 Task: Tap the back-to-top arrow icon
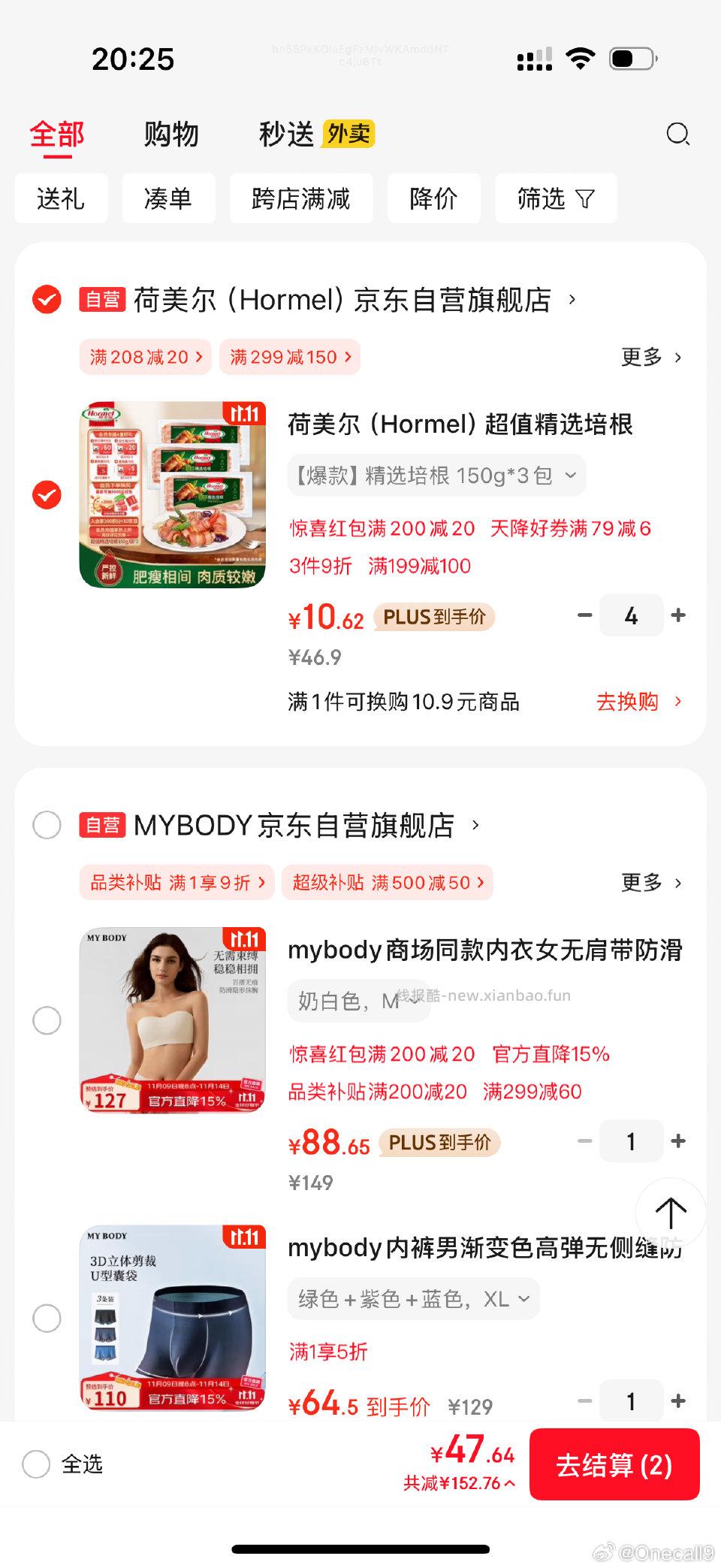671,1211
